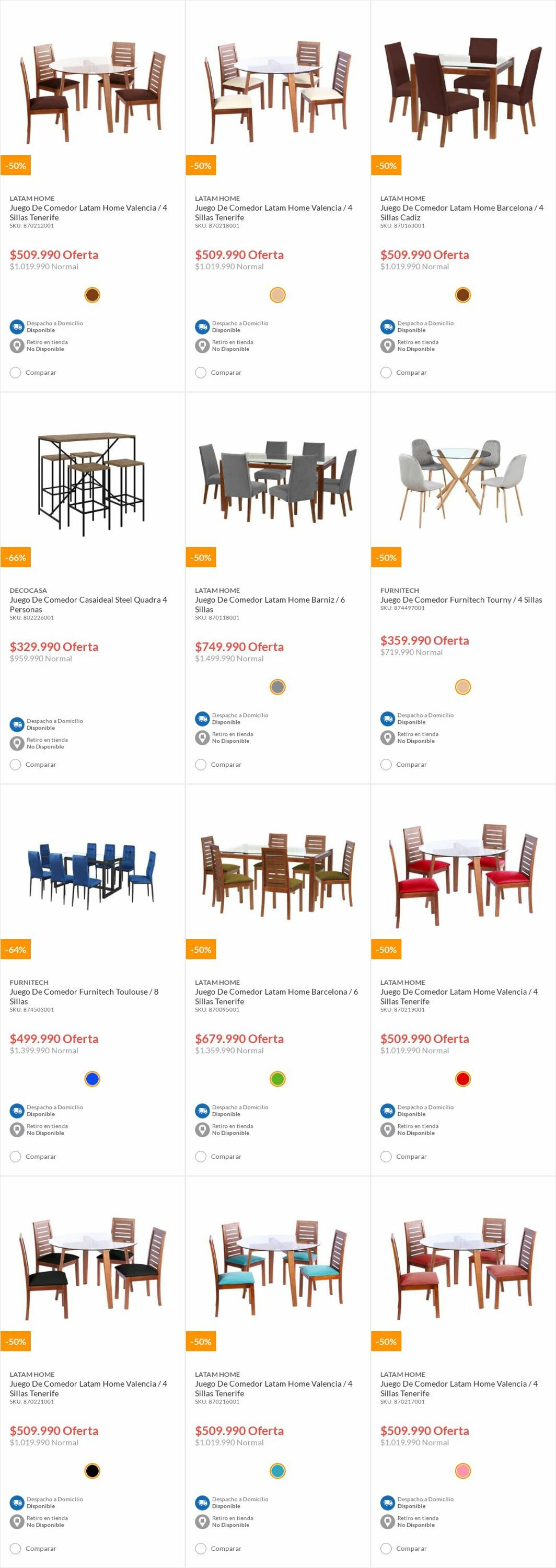
Task: Open Casaideal Steel Quadra 4 Personas set
Action: pos(88,604)
